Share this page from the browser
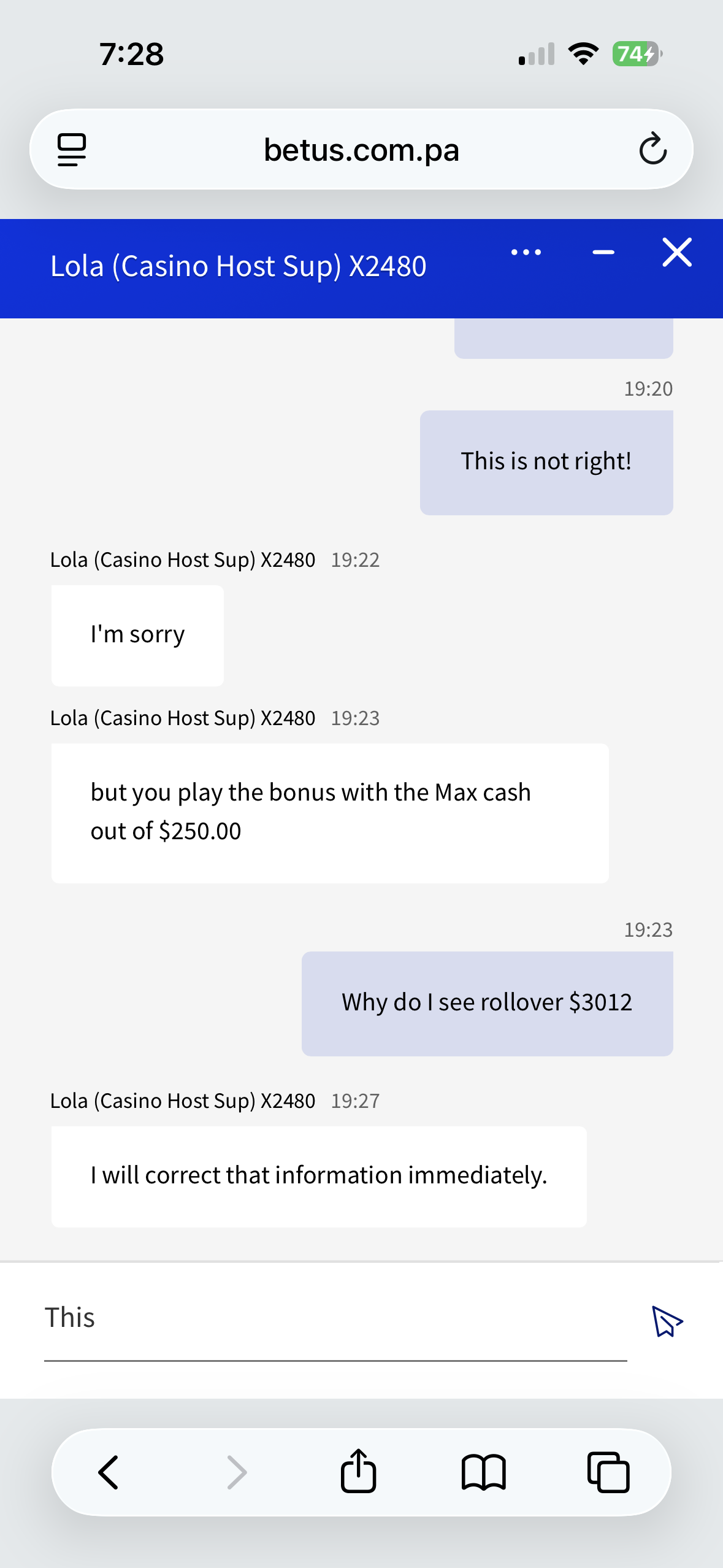723x1568 pixels. pos(359,1471)
